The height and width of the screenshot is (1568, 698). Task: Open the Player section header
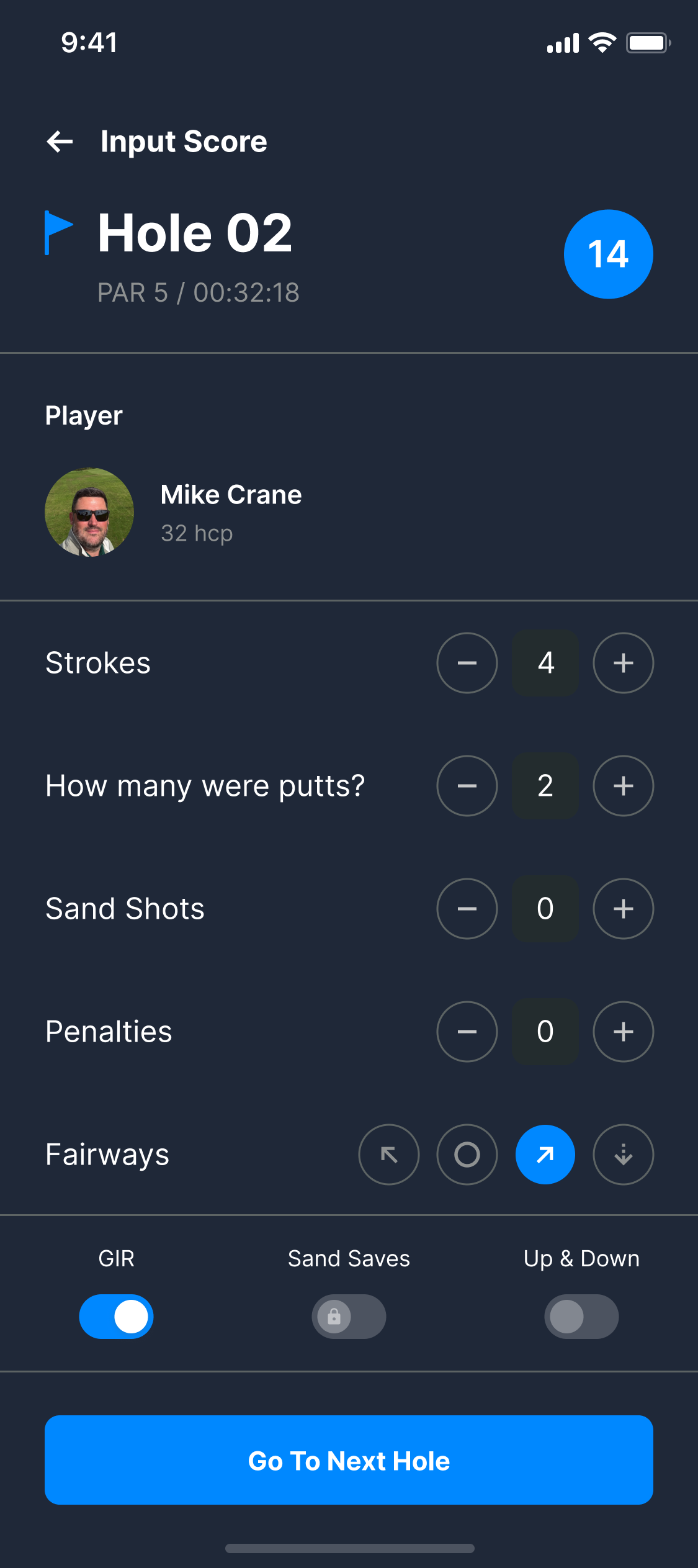click(x=83, y=415)
